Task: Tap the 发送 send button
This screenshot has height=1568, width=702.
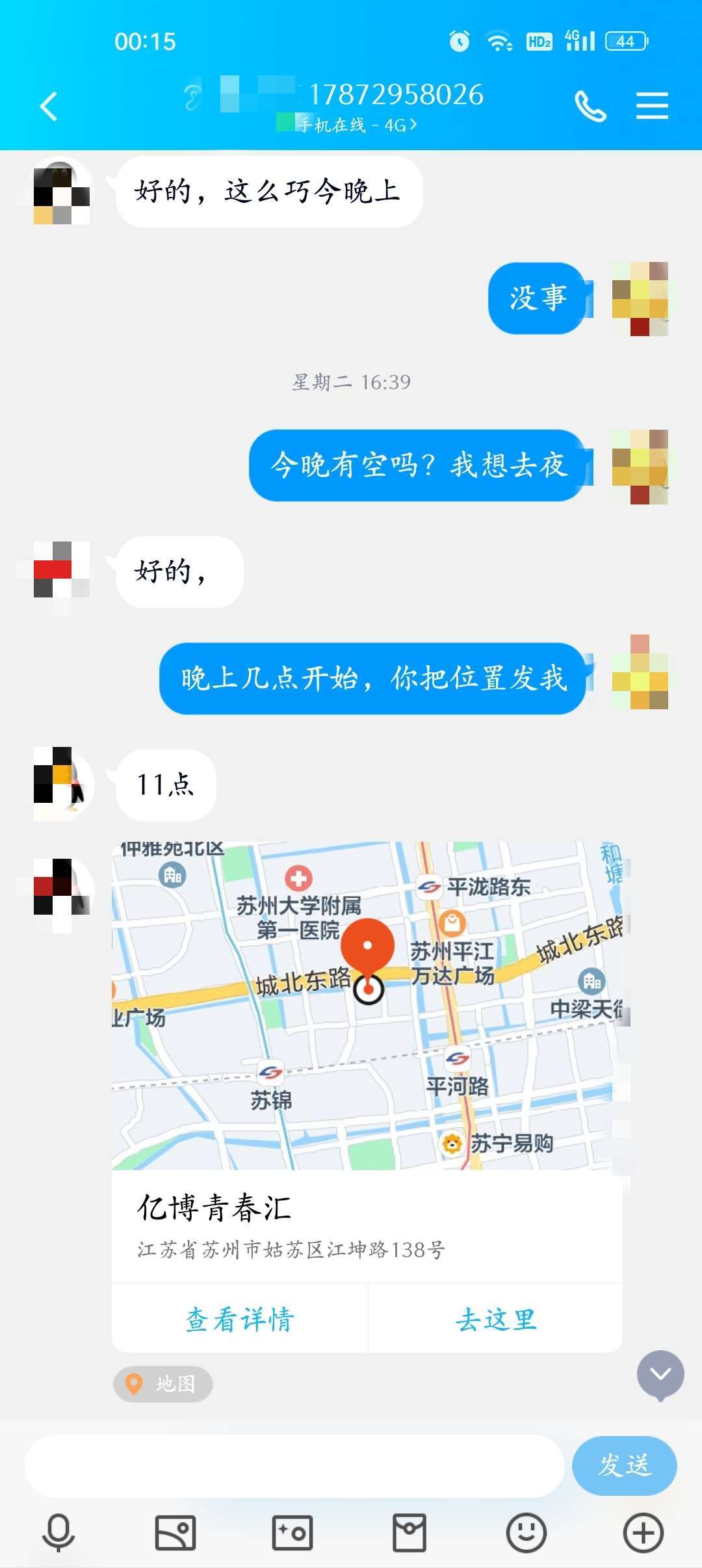Action: 624,1466
